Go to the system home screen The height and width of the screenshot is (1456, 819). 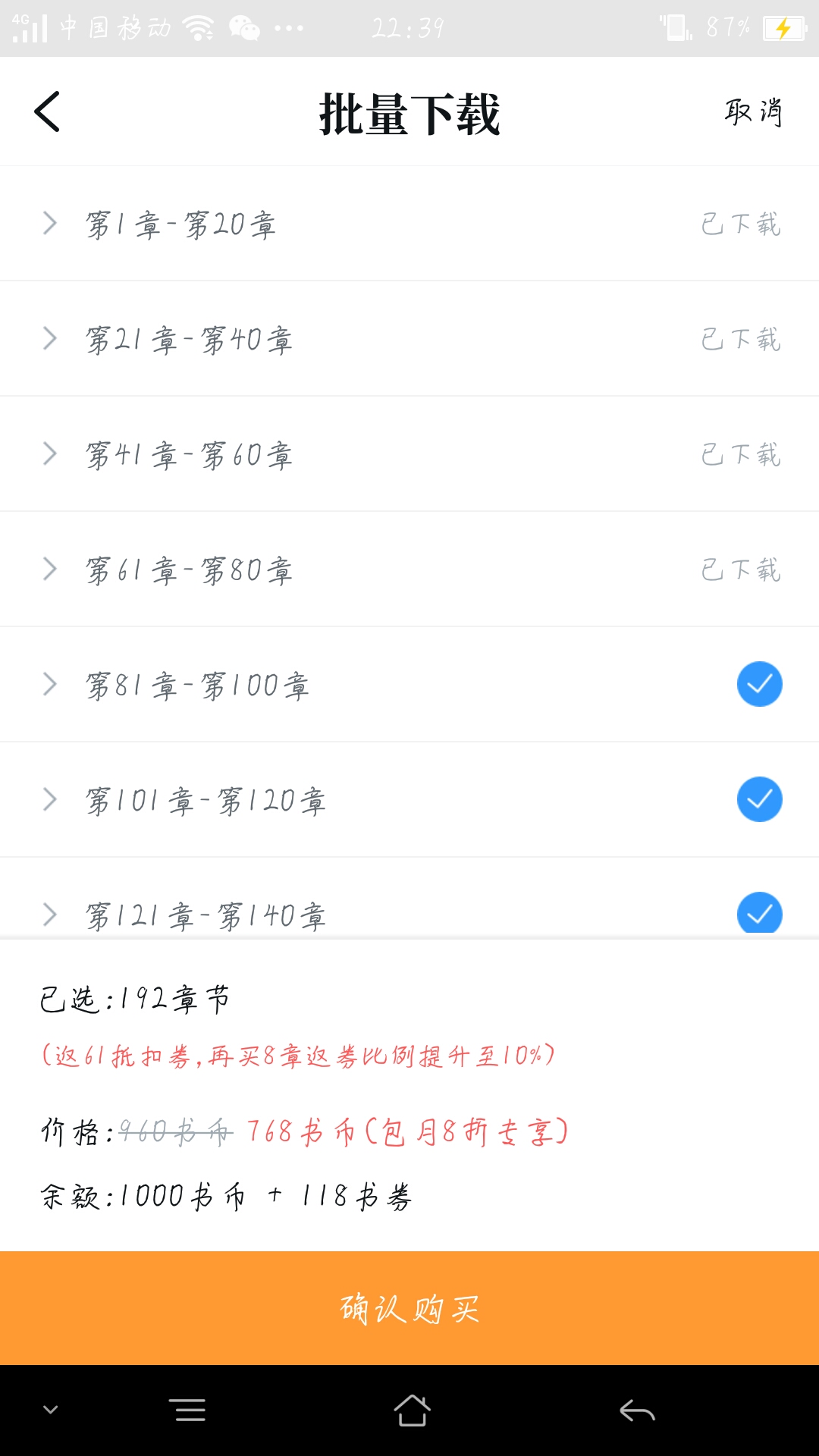pos(412,1410)
